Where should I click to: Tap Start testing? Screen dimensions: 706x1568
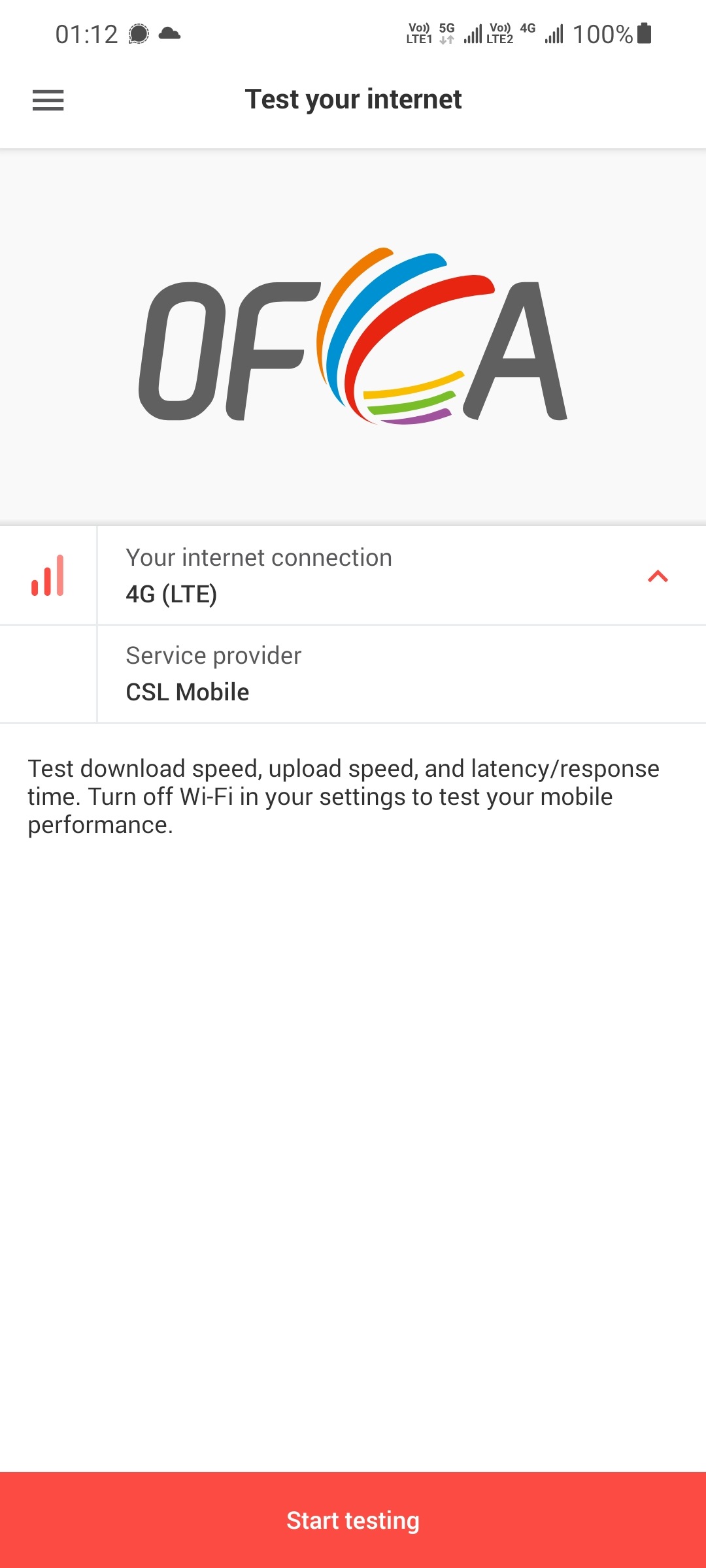353,1520
